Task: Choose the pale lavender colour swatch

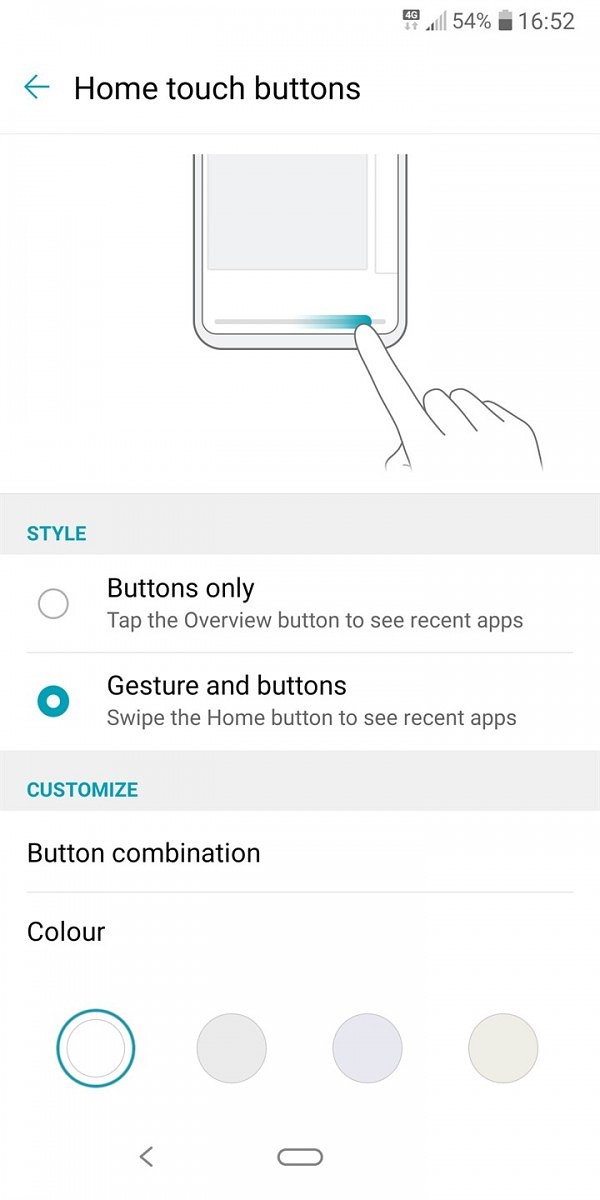Action: (367, 1048)
